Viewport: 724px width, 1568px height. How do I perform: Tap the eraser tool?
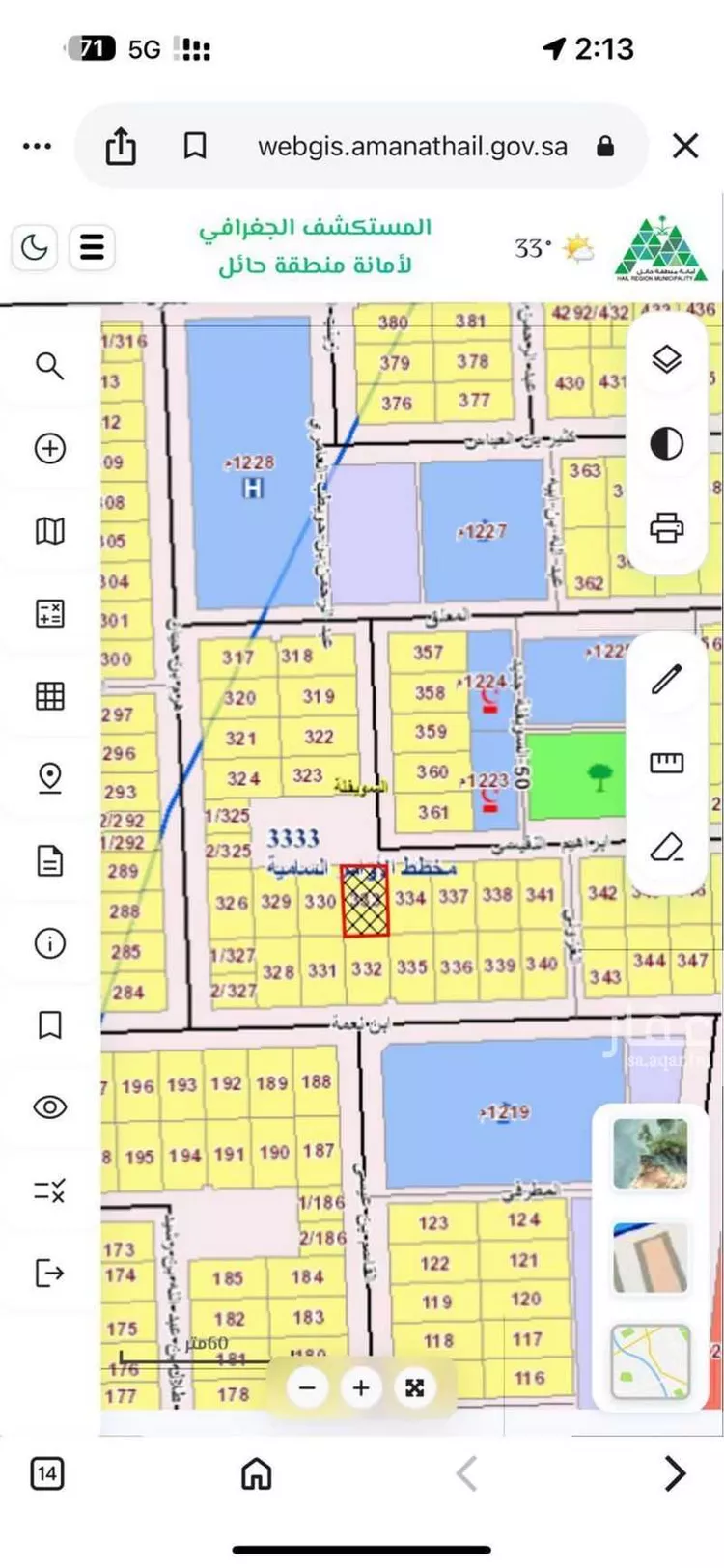(667, 848)
